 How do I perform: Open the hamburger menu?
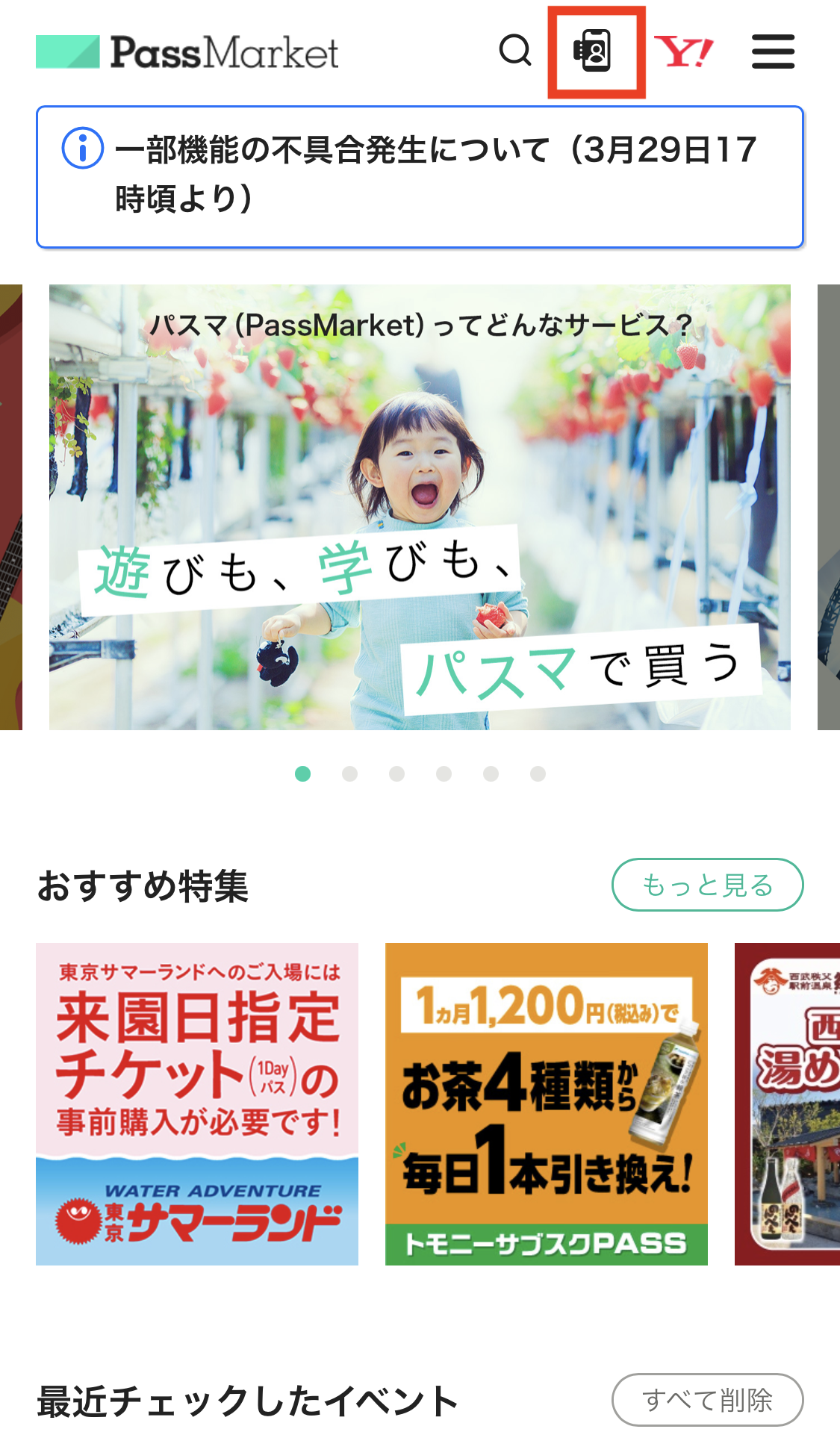(x=773, y=51)
